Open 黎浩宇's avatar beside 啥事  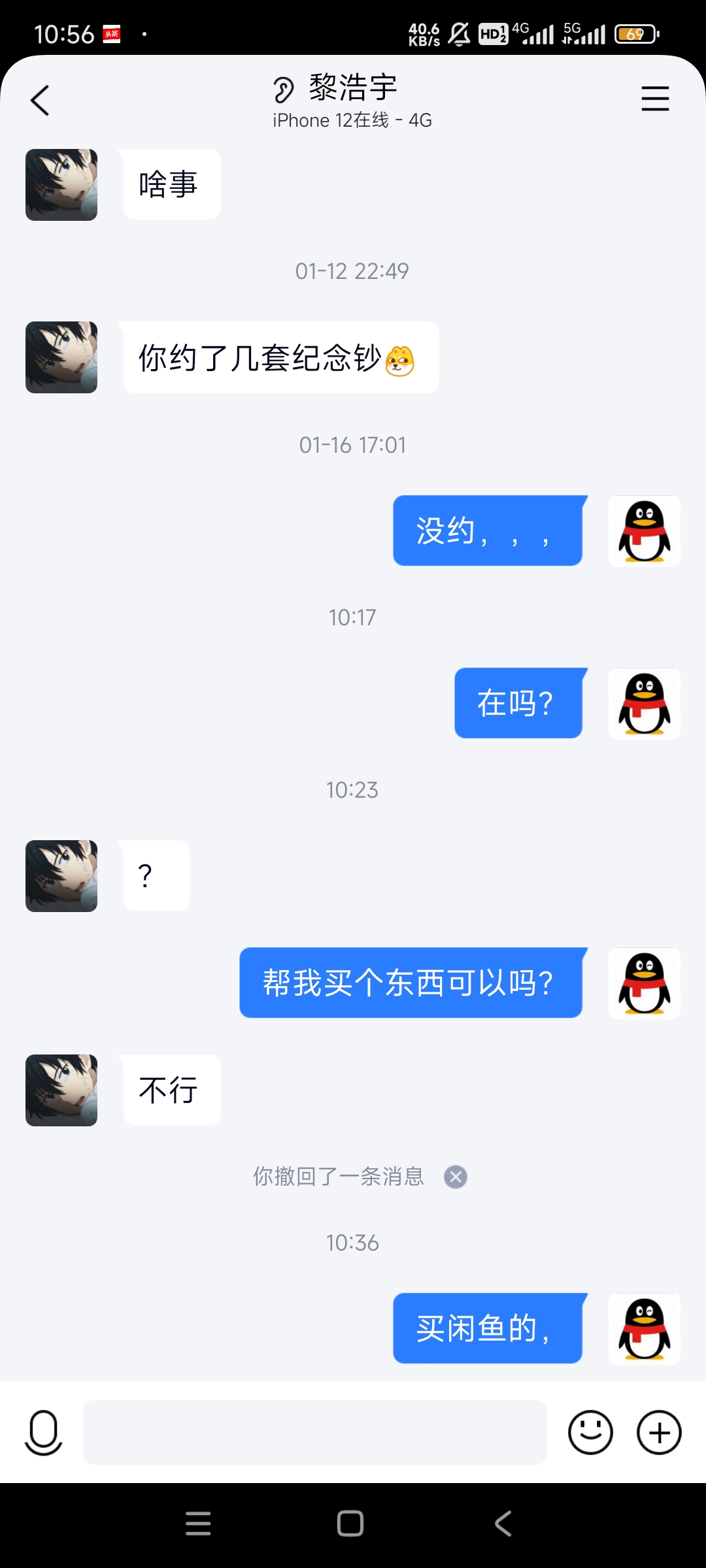pyautogui.click(x=61, y=185)
